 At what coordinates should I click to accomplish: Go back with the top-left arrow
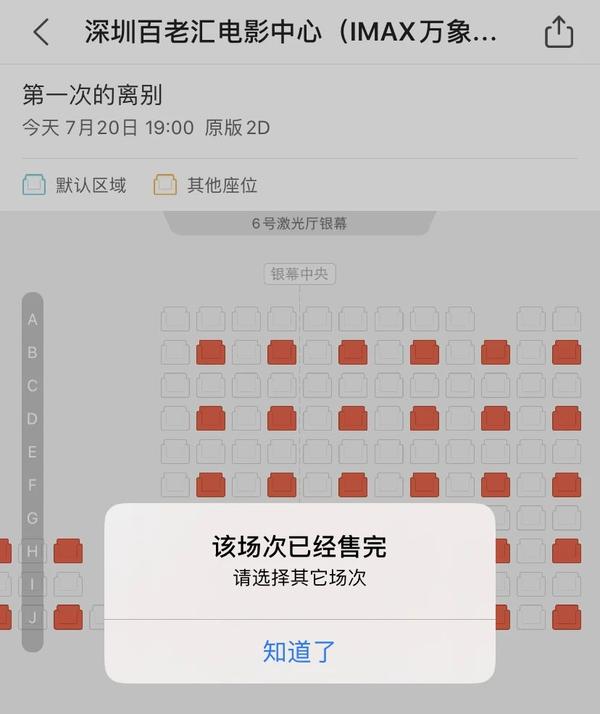(41, 33)
